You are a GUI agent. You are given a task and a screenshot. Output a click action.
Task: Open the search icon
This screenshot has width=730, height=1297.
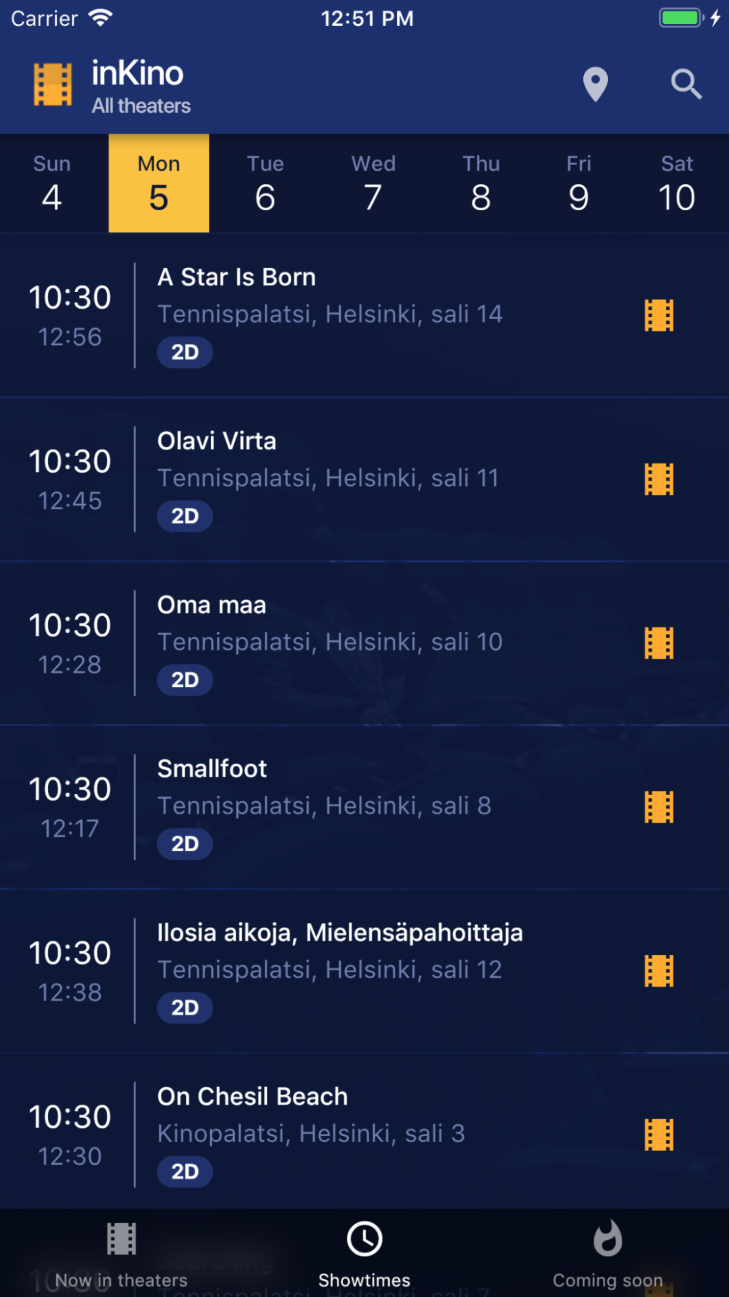(686, 85)
